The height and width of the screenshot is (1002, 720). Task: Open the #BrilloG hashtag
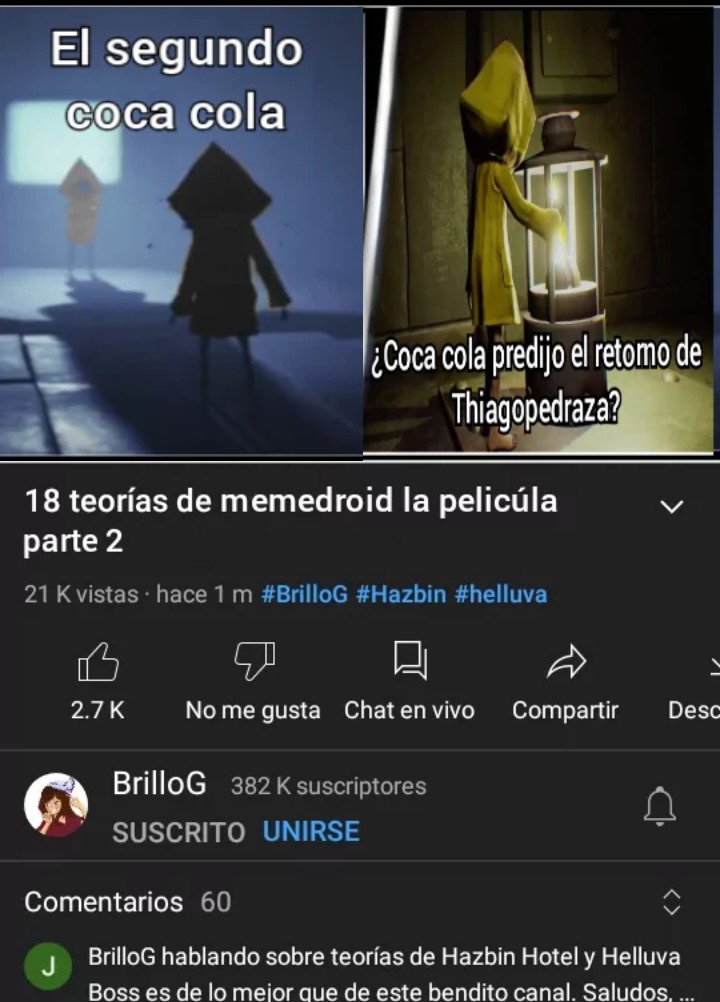point(304,594)
